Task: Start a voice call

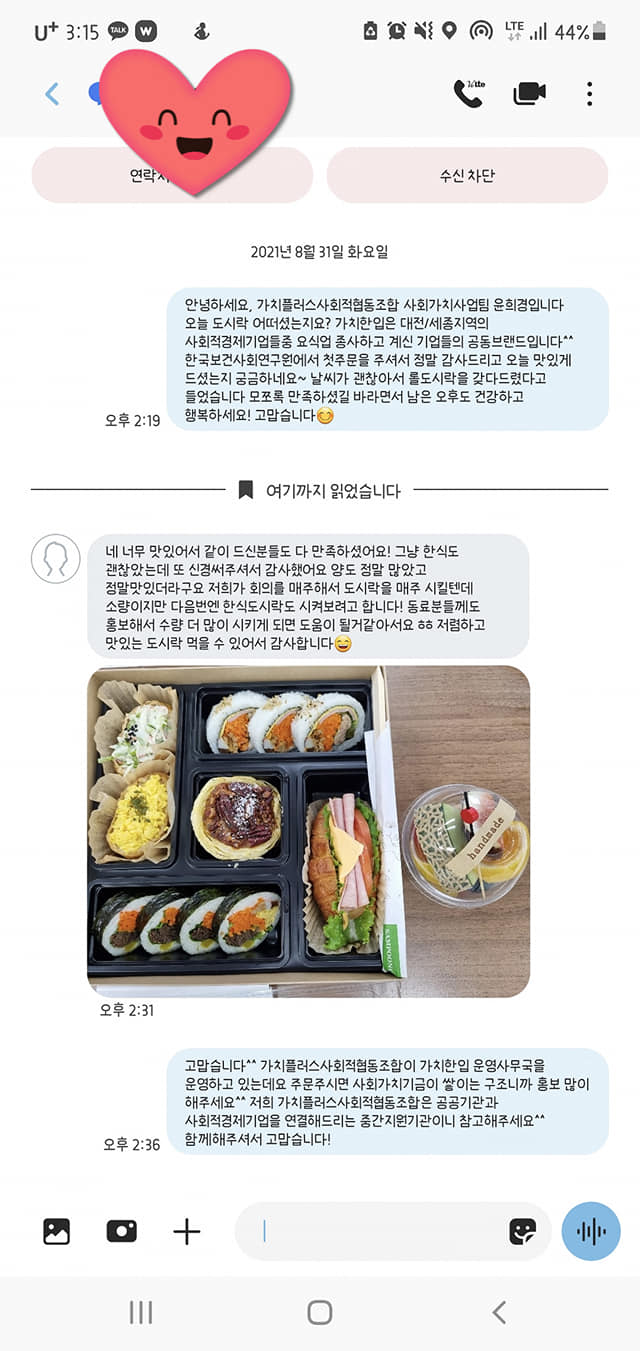Action: [x=467, y=93]
